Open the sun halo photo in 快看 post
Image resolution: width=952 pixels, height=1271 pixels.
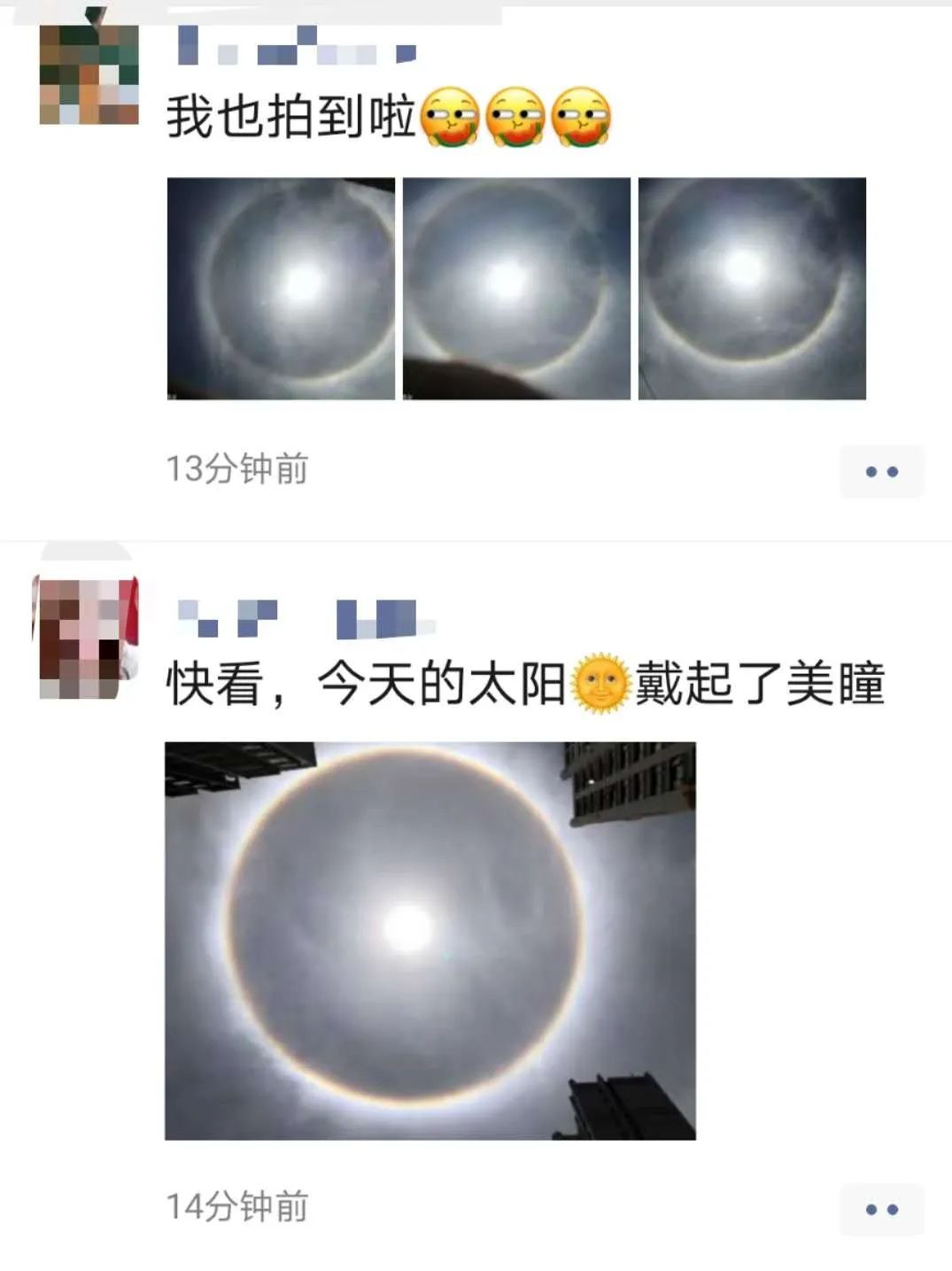click(x=430, y=941)
